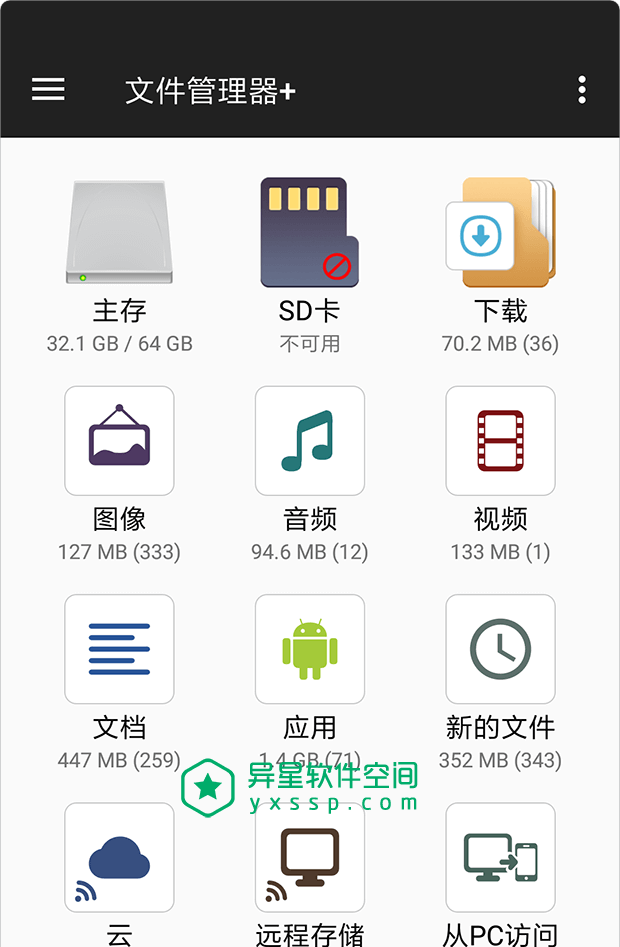Screen dimensions: 620x947
Task: Tap 从PC访问 access from PC
Action: (x=500, y=857)
